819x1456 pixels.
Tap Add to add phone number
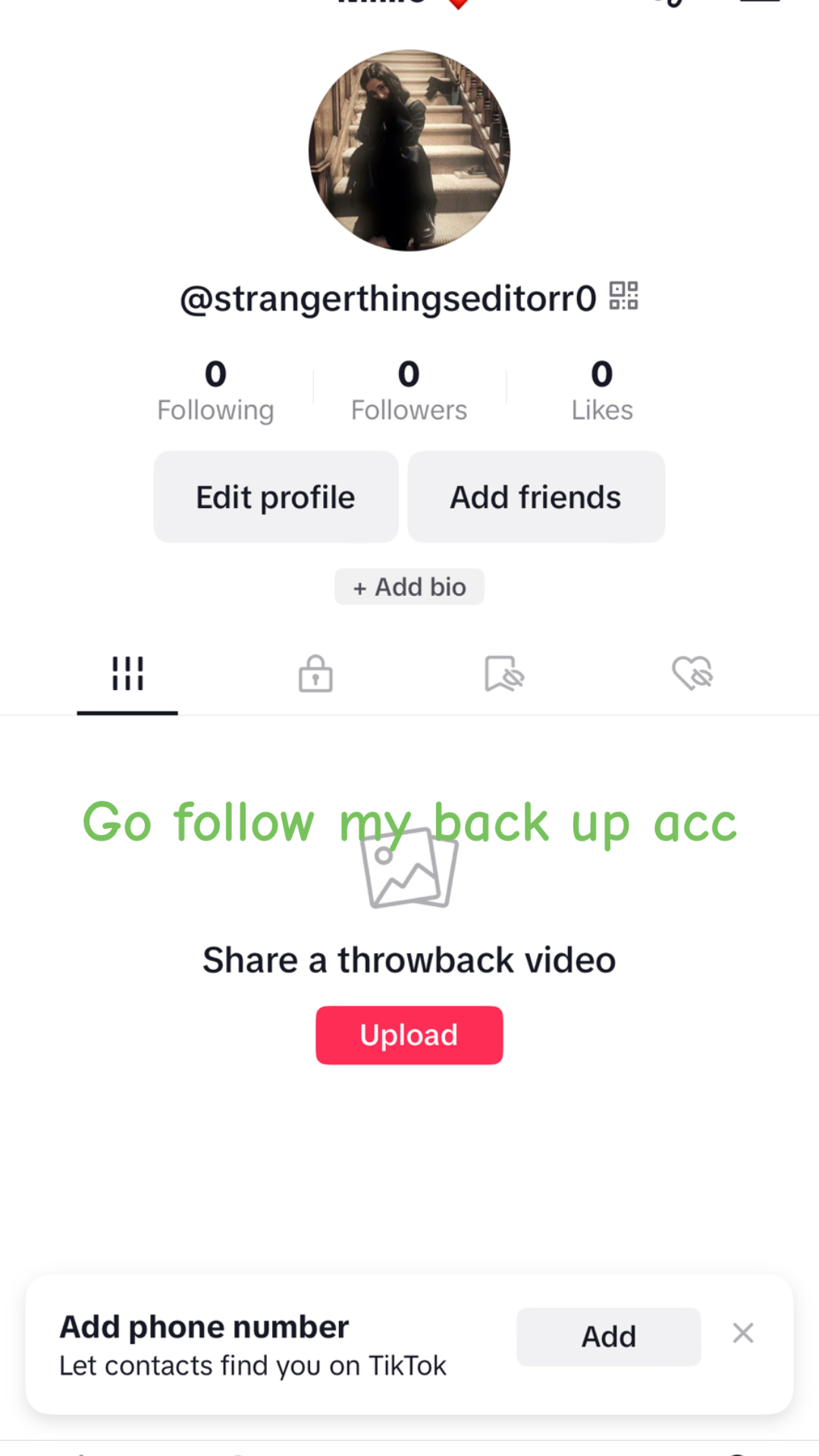(x=608, y=1337)
